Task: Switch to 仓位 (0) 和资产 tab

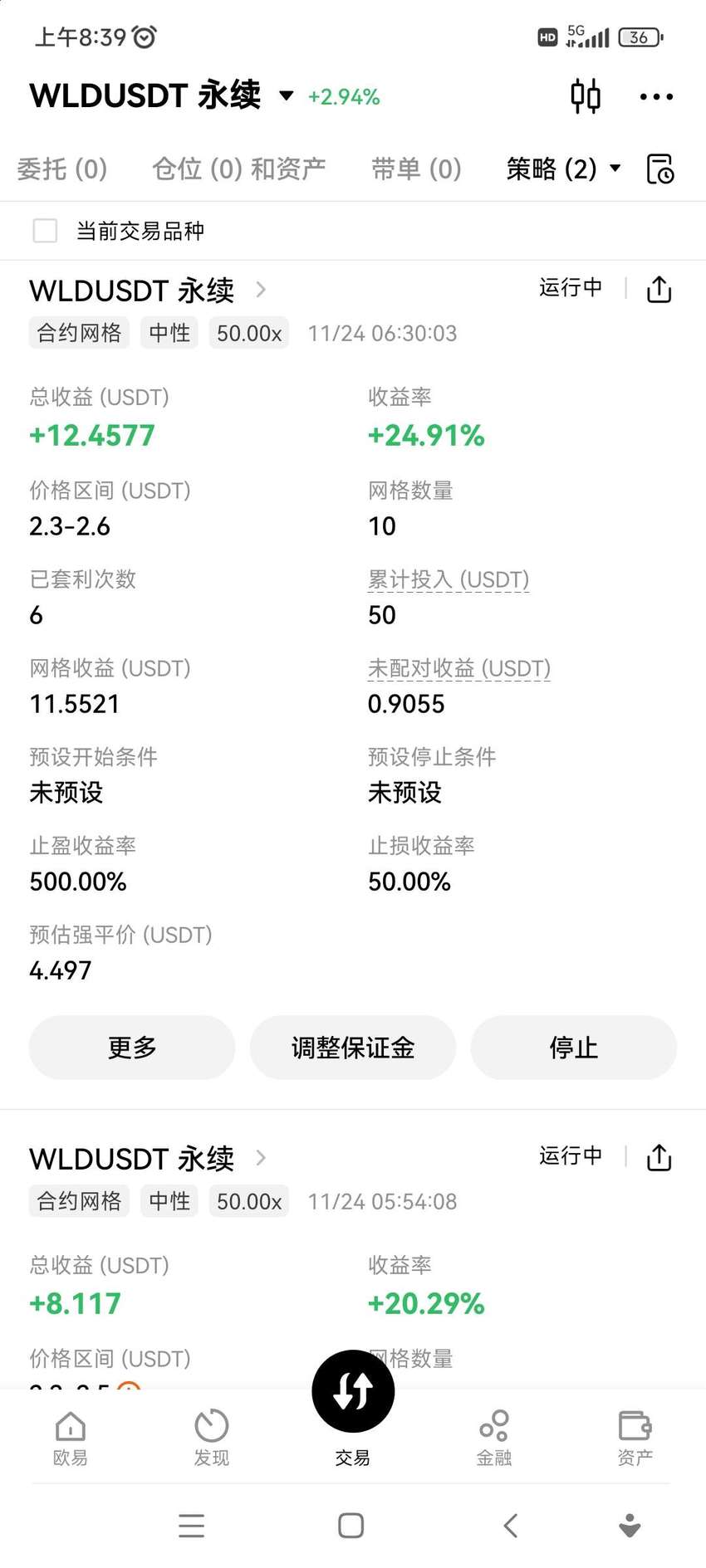Action: [x=238, y=169]
